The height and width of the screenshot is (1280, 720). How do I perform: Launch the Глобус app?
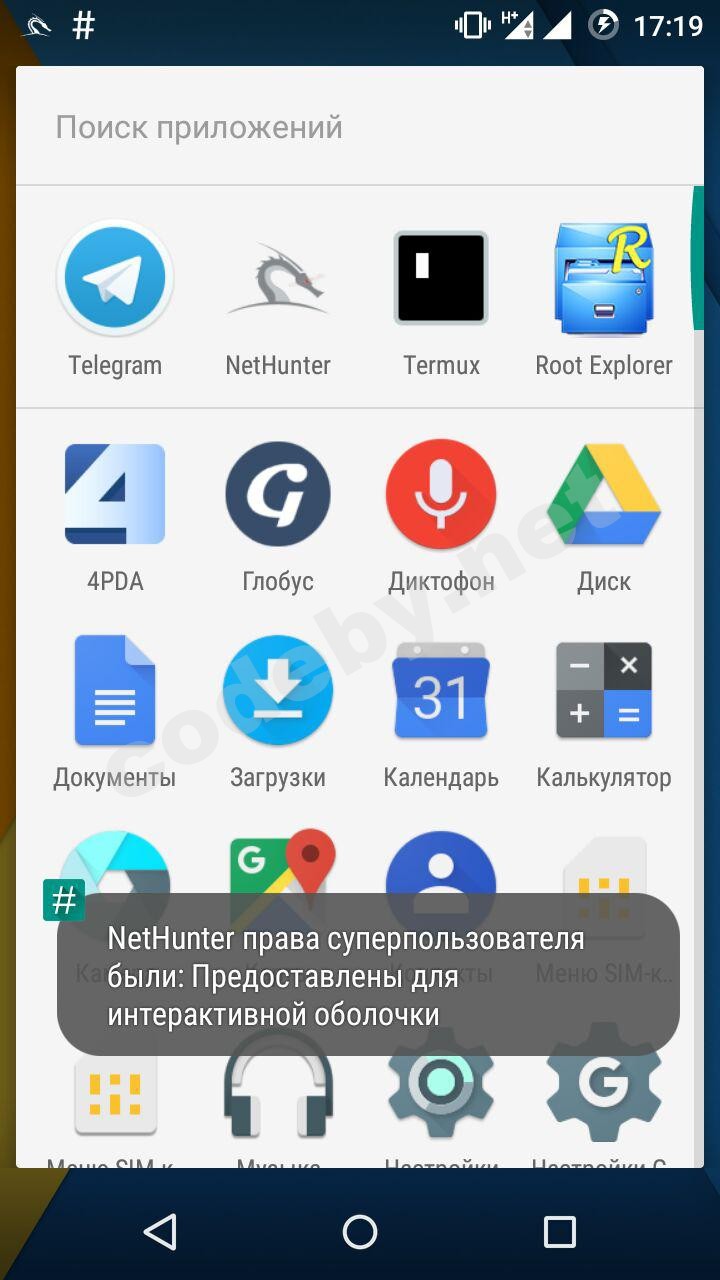278,495
